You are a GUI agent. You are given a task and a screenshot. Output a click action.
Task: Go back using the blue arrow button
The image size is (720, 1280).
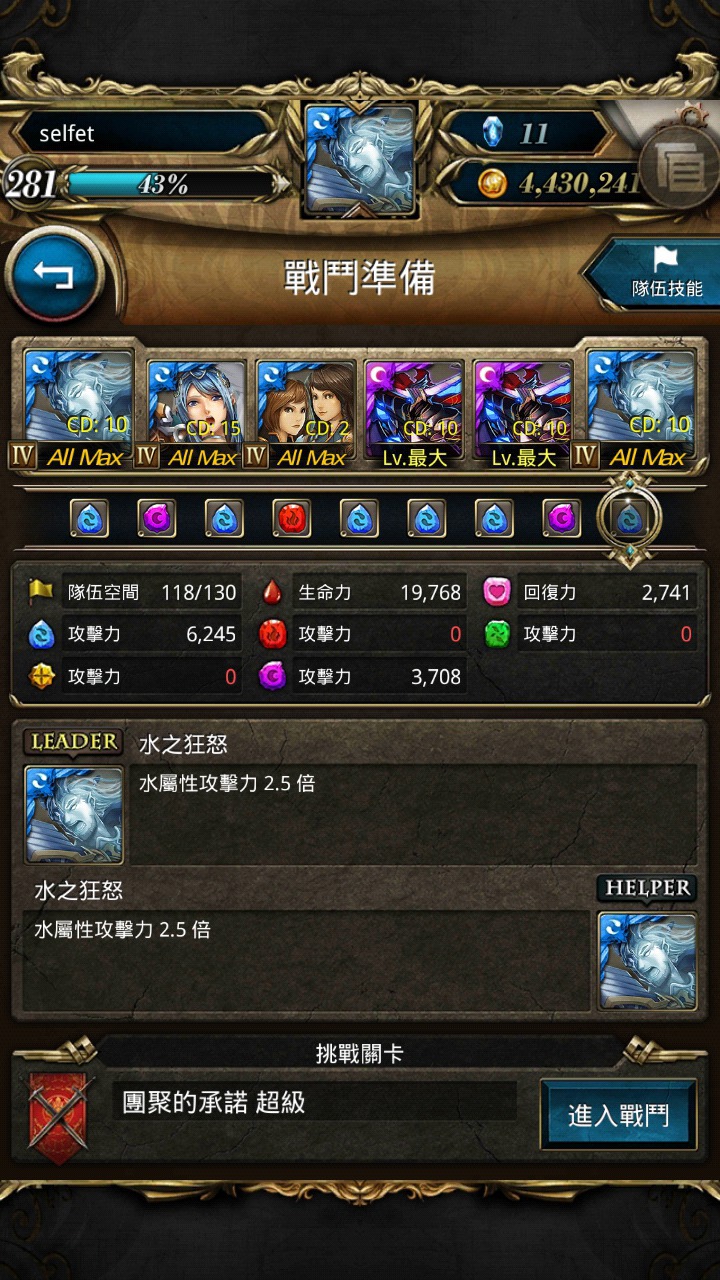(x=54, y=275)
